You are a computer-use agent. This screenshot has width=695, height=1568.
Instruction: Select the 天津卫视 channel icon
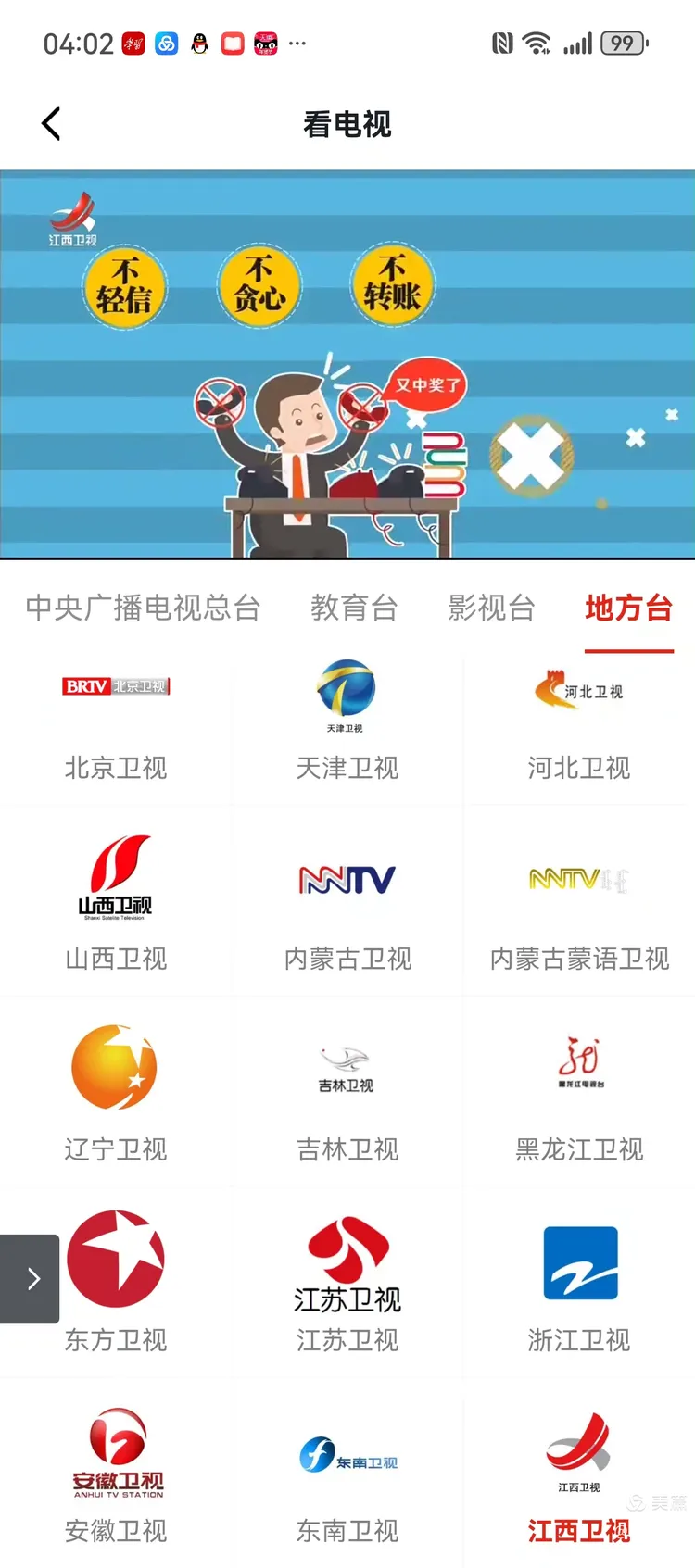[x=347, y=695]
